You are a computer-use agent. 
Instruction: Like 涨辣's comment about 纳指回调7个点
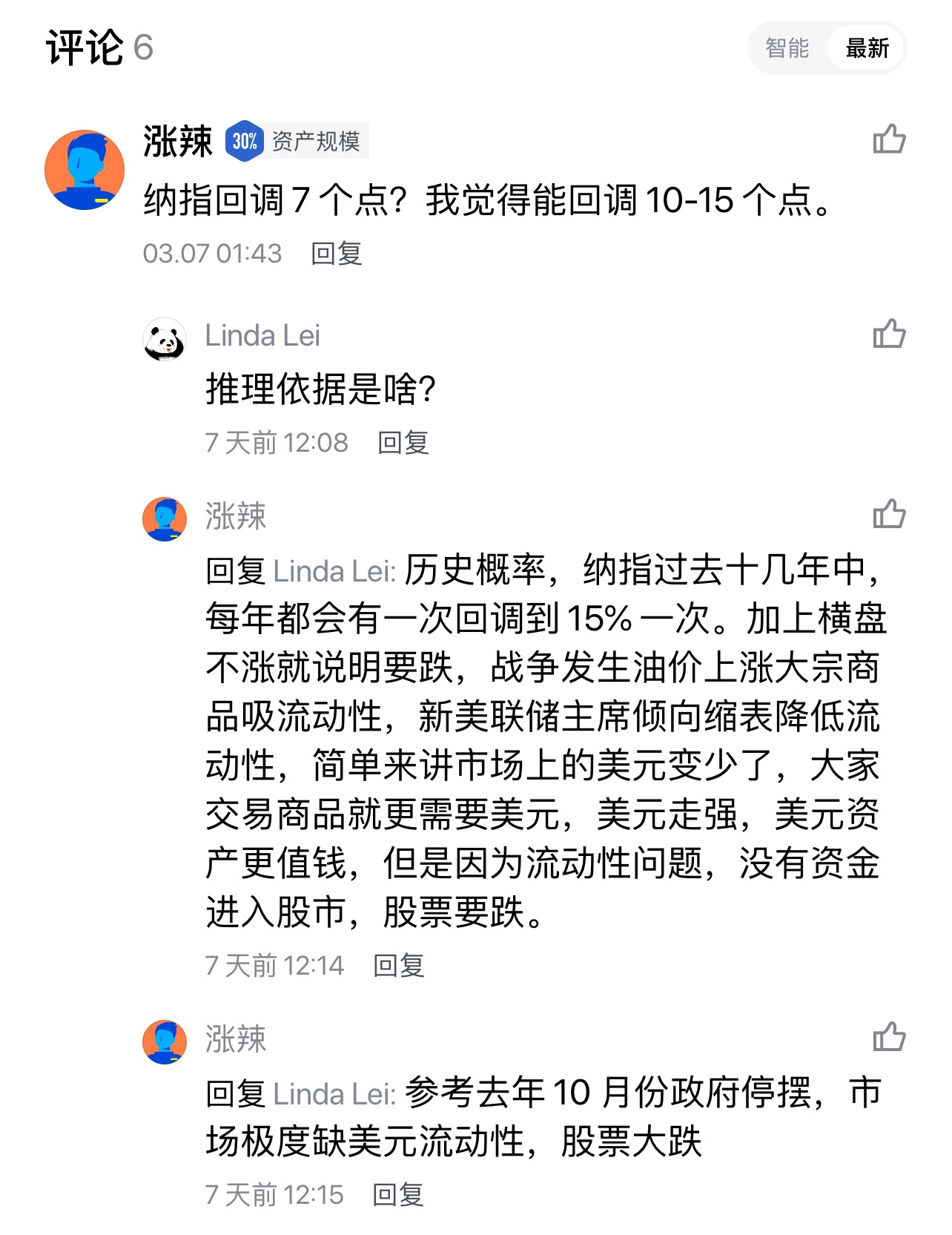pos(889,139)
